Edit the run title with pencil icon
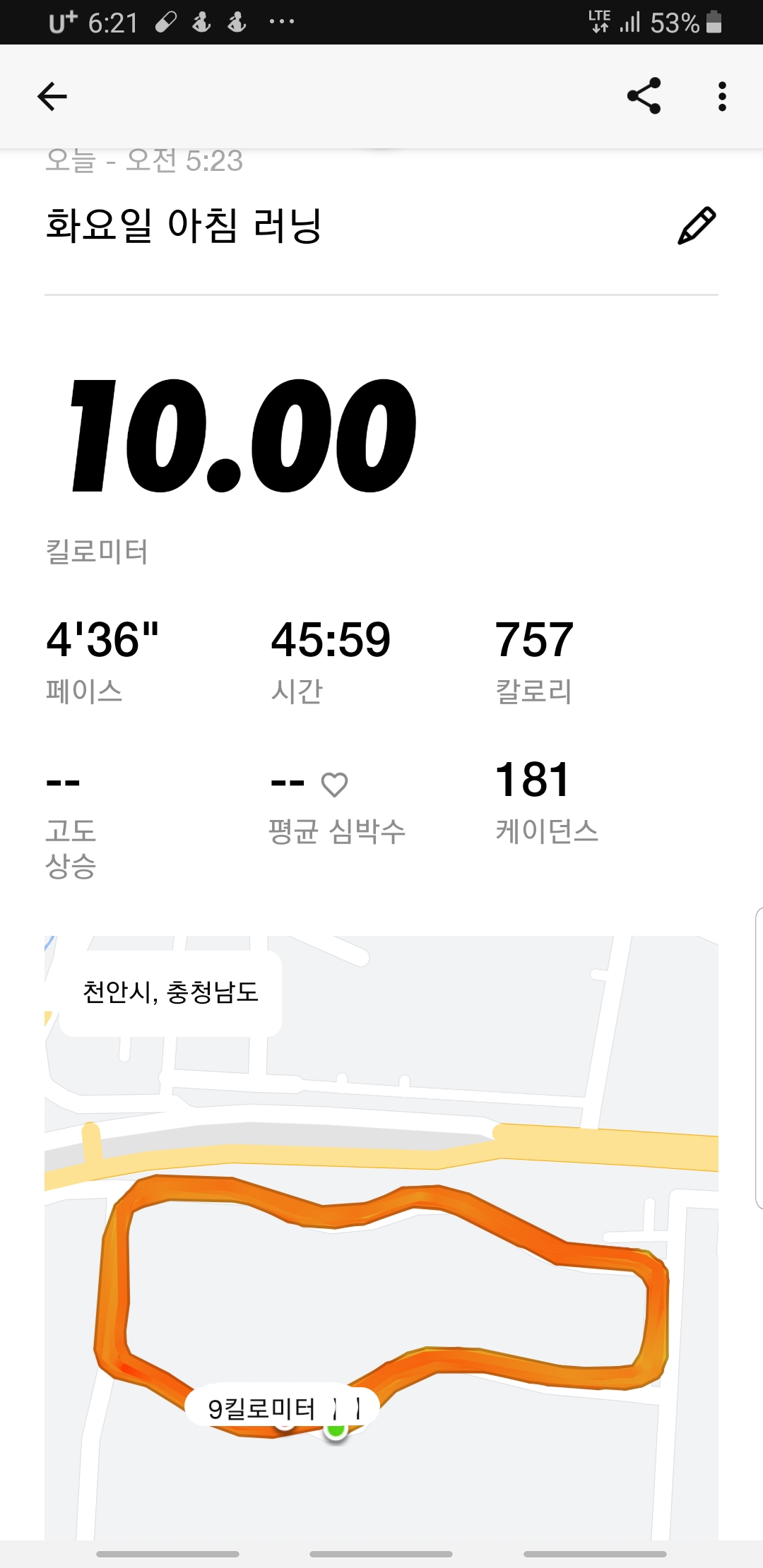Screen dimensions: 763x1568 (x=697, y=226)
